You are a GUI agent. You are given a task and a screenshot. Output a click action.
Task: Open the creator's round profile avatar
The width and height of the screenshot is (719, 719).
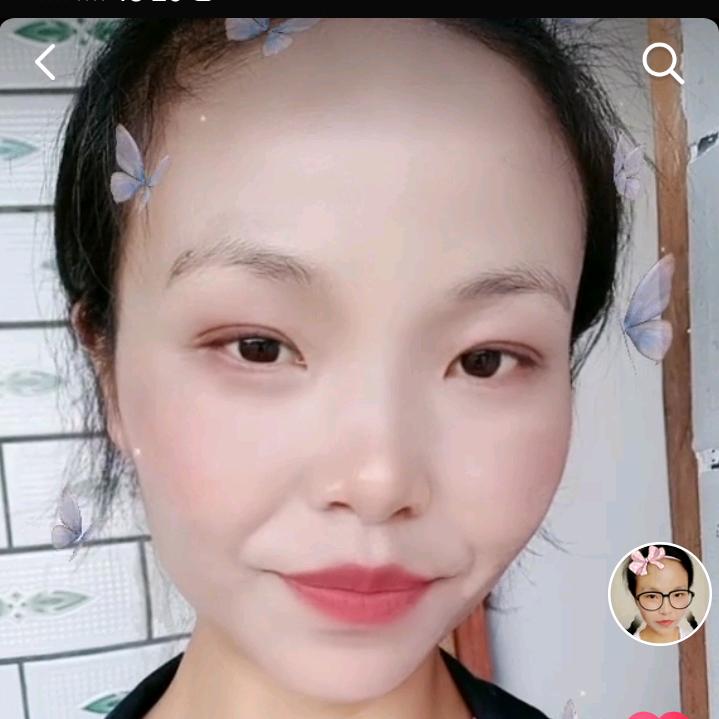pyautogui.click(x=660, y=594)
